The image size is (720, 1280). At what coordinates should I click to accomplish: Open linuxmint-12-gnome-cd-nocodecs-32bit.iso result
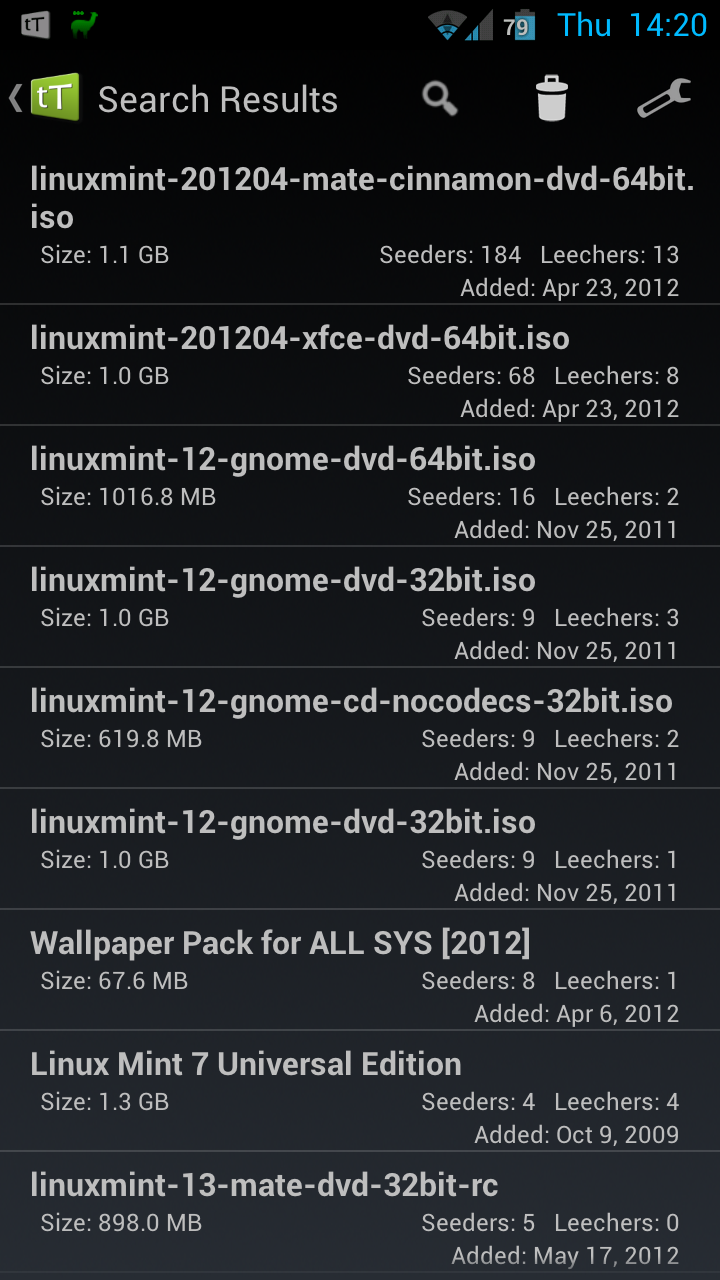click(360, 728)
